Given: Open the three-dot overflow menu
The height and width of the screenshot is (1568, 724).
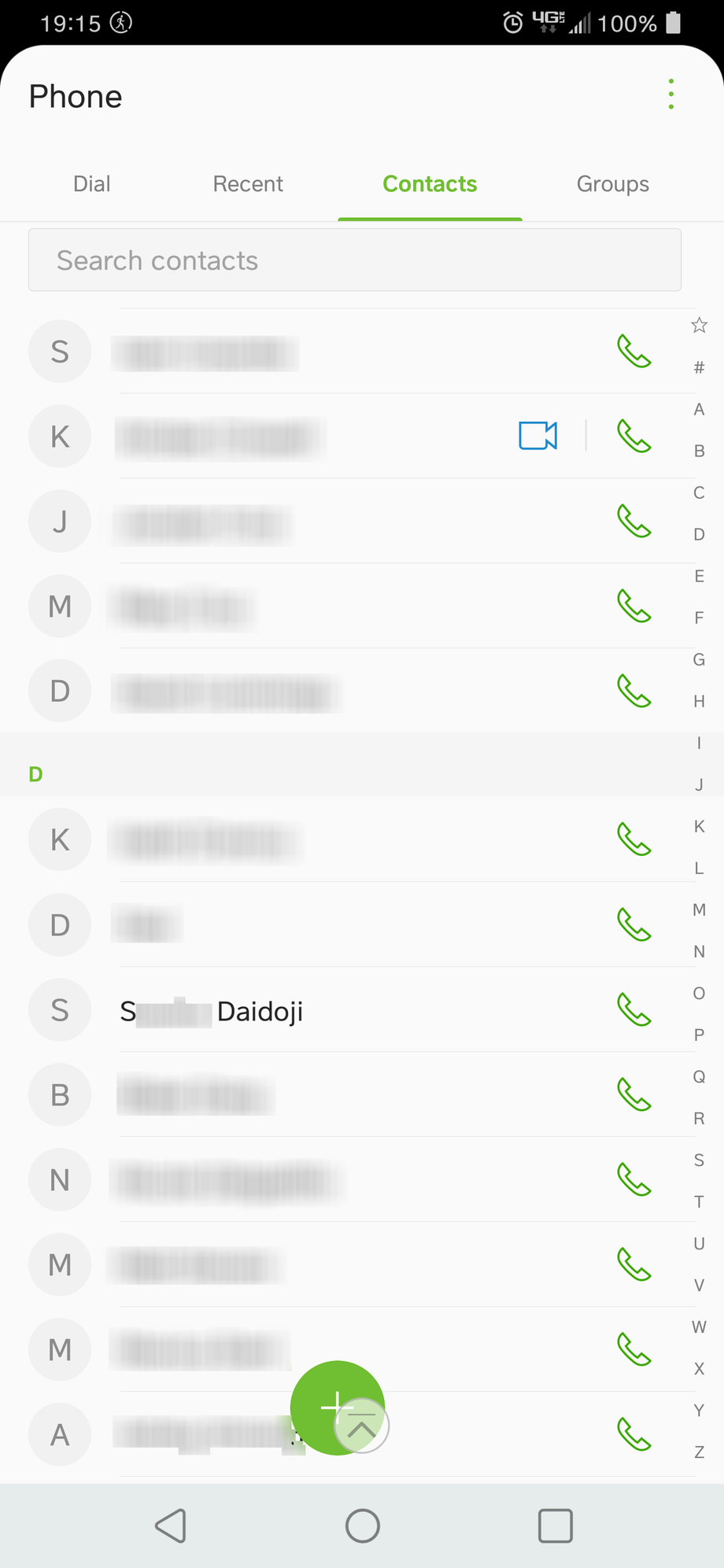Looking at the screenshot, I should click(670, 94).
